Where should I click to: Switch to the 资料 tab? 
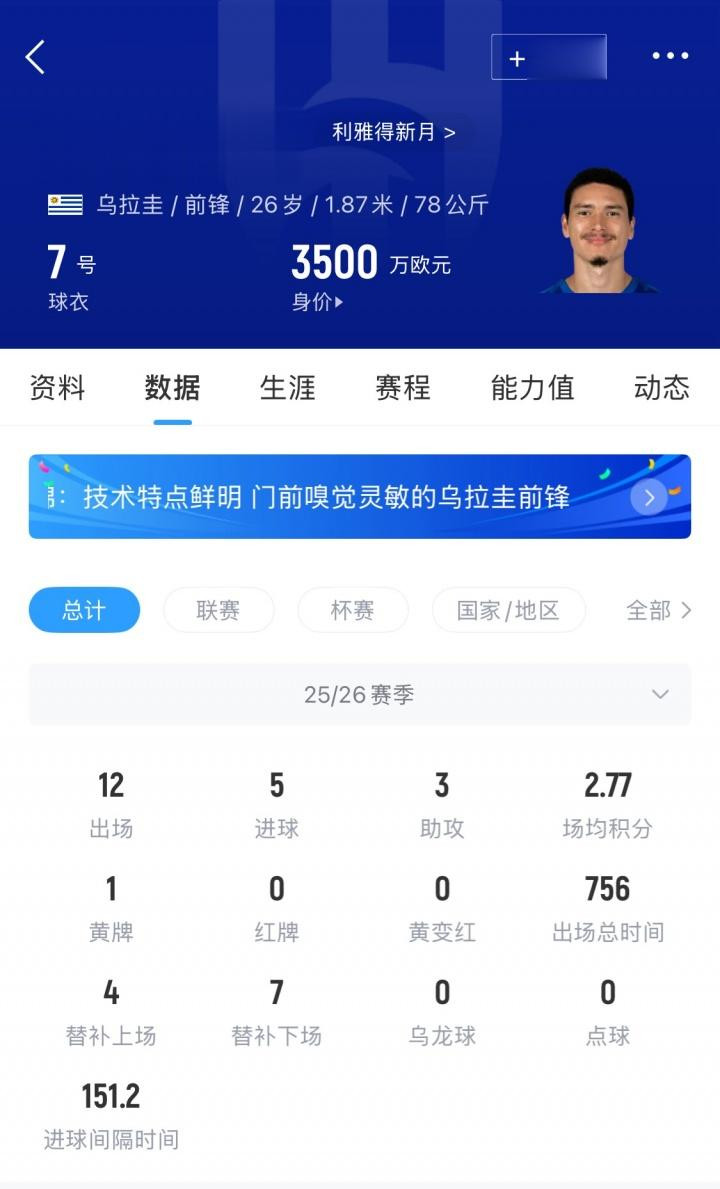(58, 388)
